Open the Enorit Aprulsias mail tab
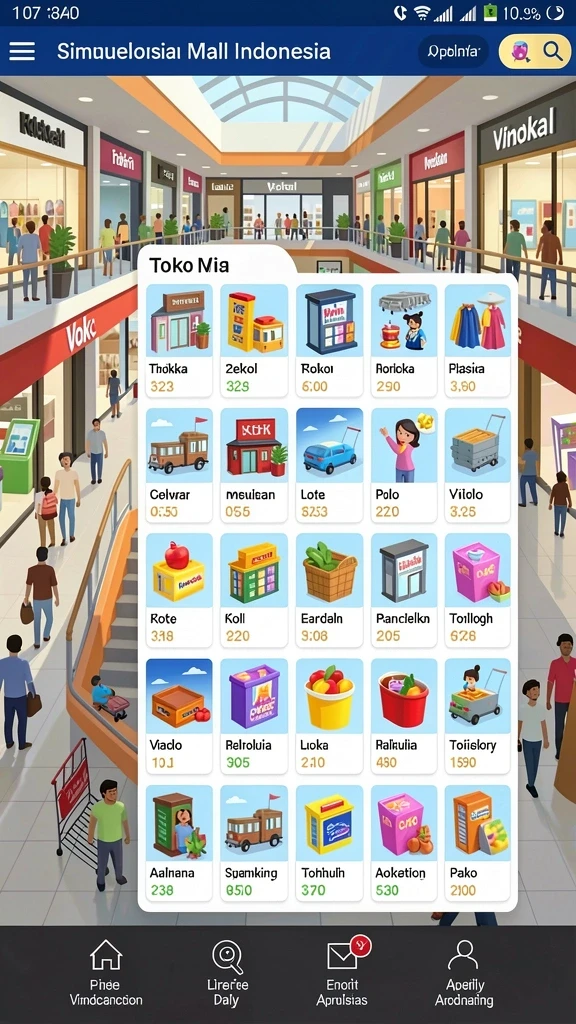 [x=342, y=973]
